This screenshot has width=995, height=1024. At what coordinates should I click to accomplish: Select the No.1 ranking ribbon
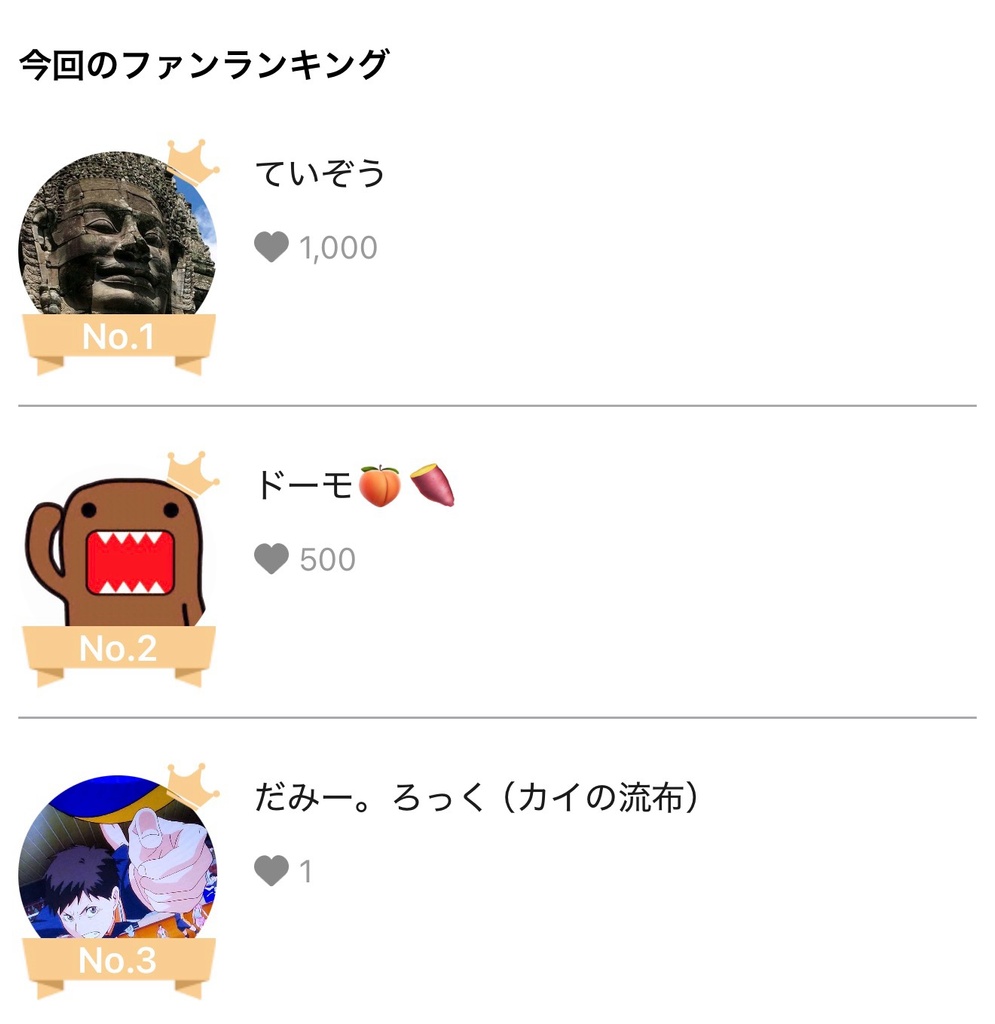pyautogui.click(x=120, y=338)
